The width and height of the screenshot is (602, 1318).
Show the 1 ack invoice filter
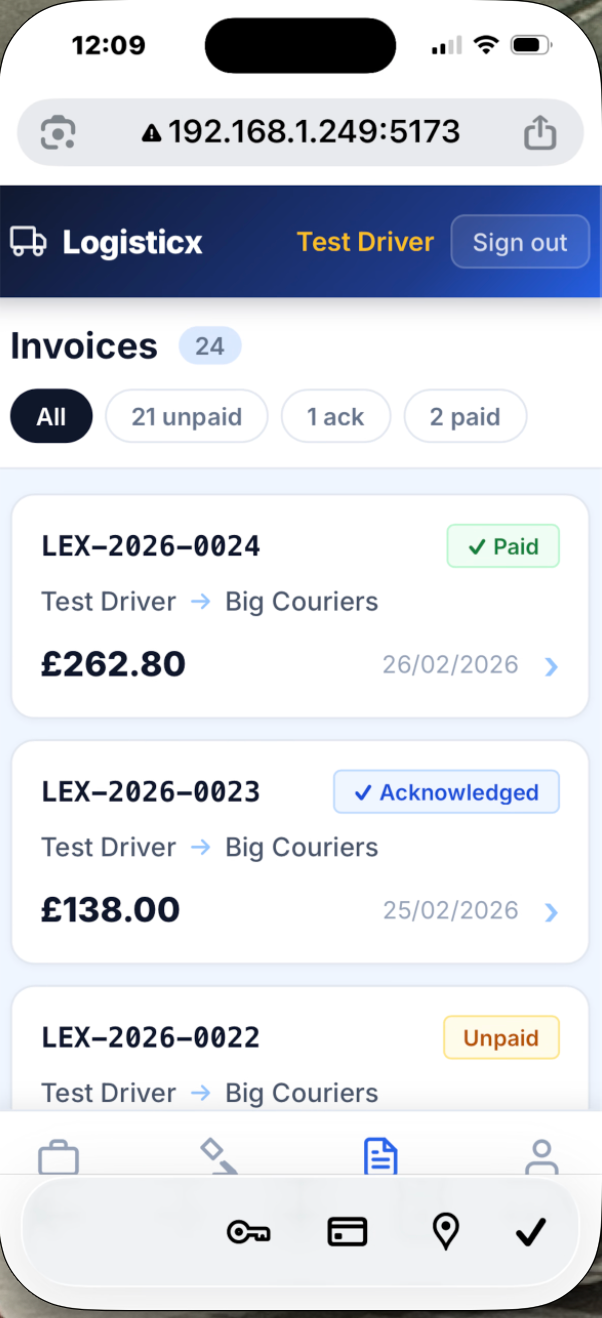pyautogui.click(x=335, y=416)
